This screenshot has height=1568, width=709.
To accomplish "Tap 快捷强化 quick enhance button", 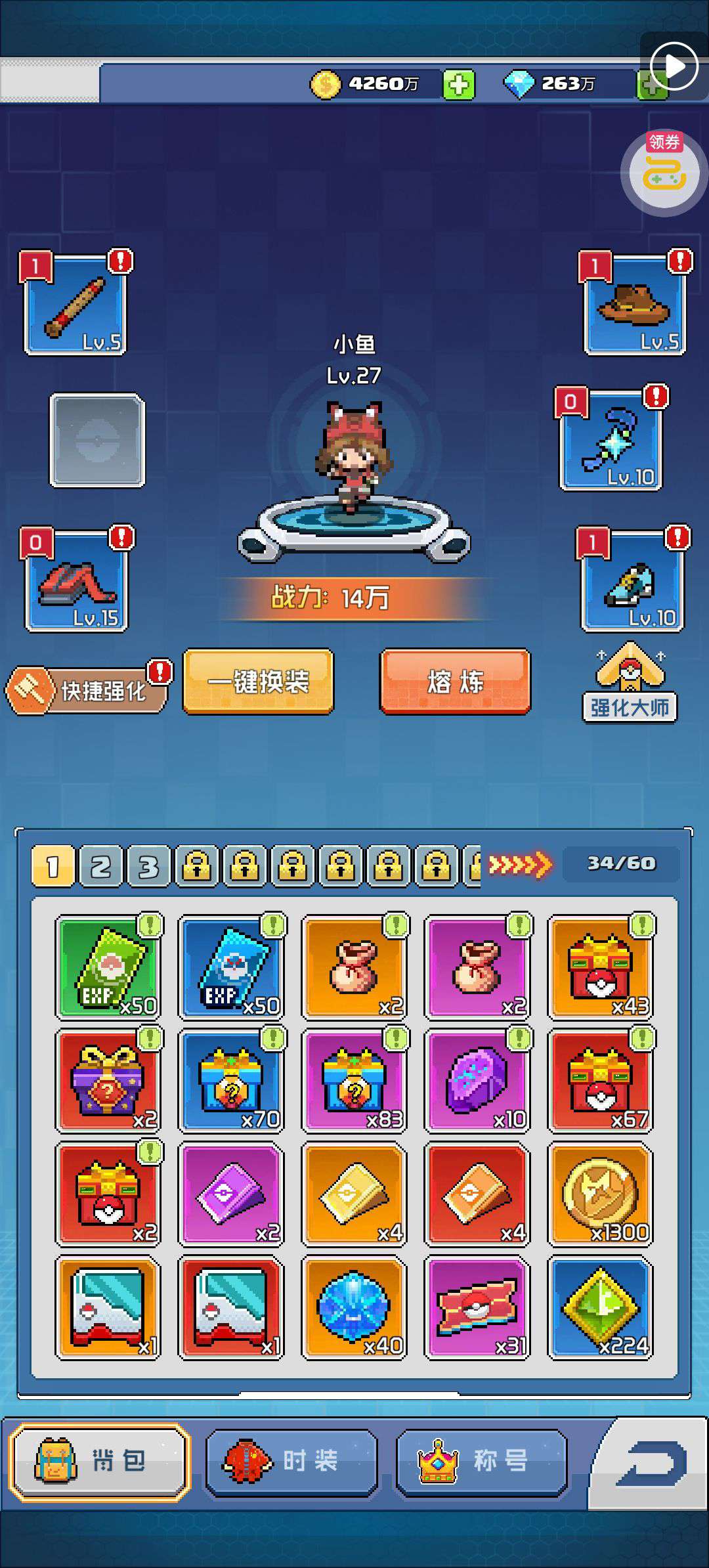I will (87, 689).
